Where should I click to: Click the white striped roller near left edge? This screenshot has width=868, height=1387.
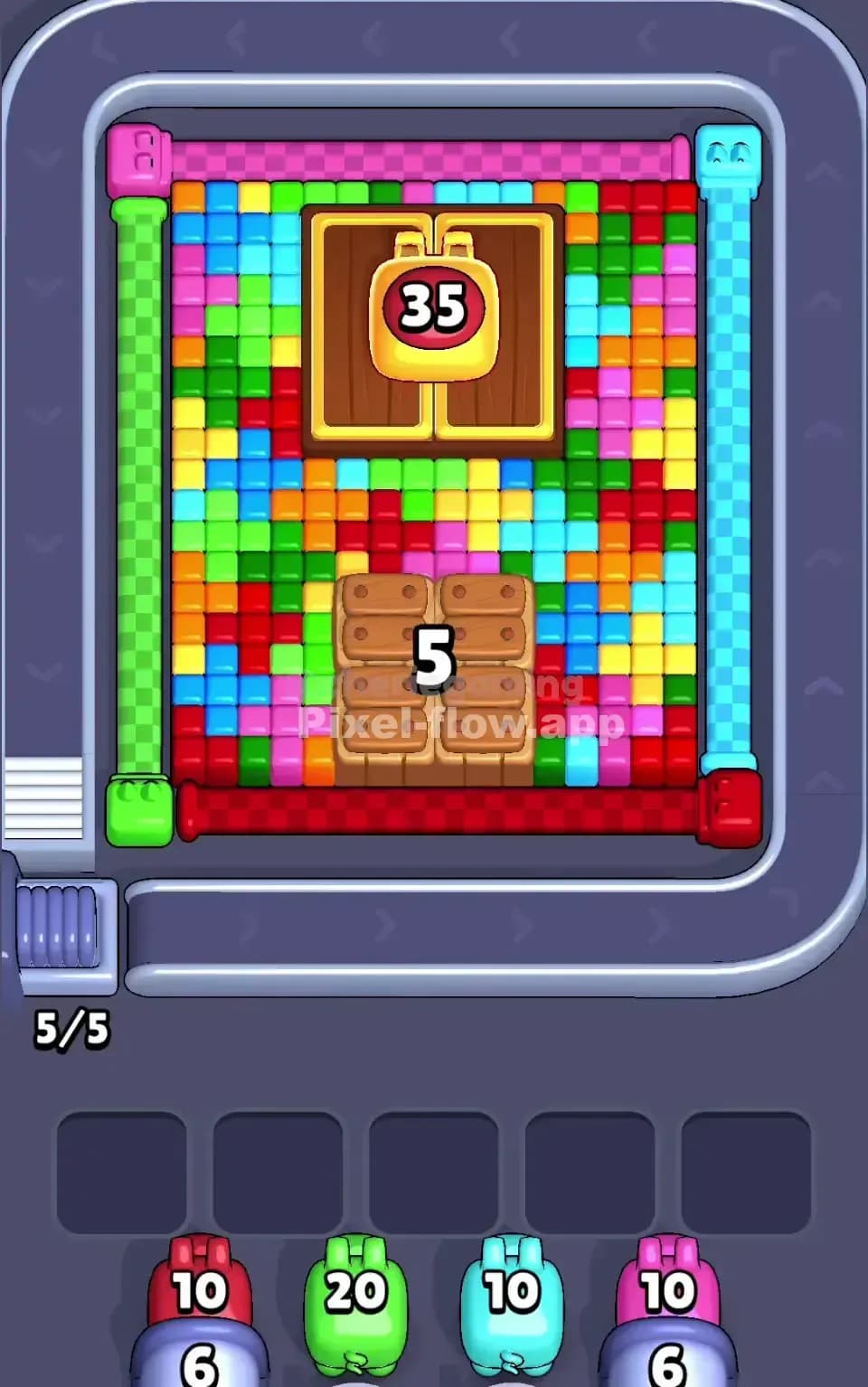(x=45, y=796)
